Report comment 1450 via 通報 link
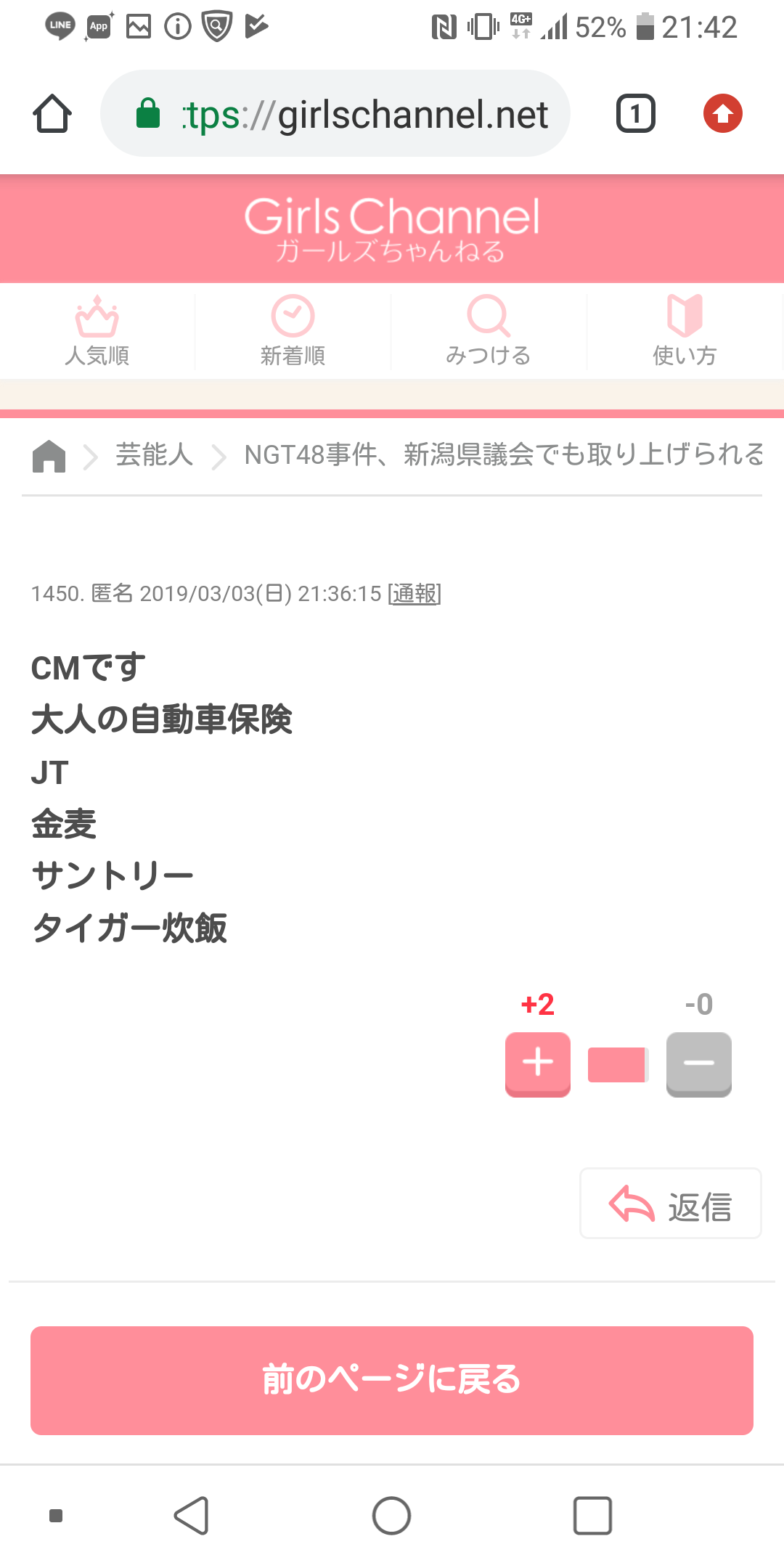784x1568 pixels. [415, 594]
